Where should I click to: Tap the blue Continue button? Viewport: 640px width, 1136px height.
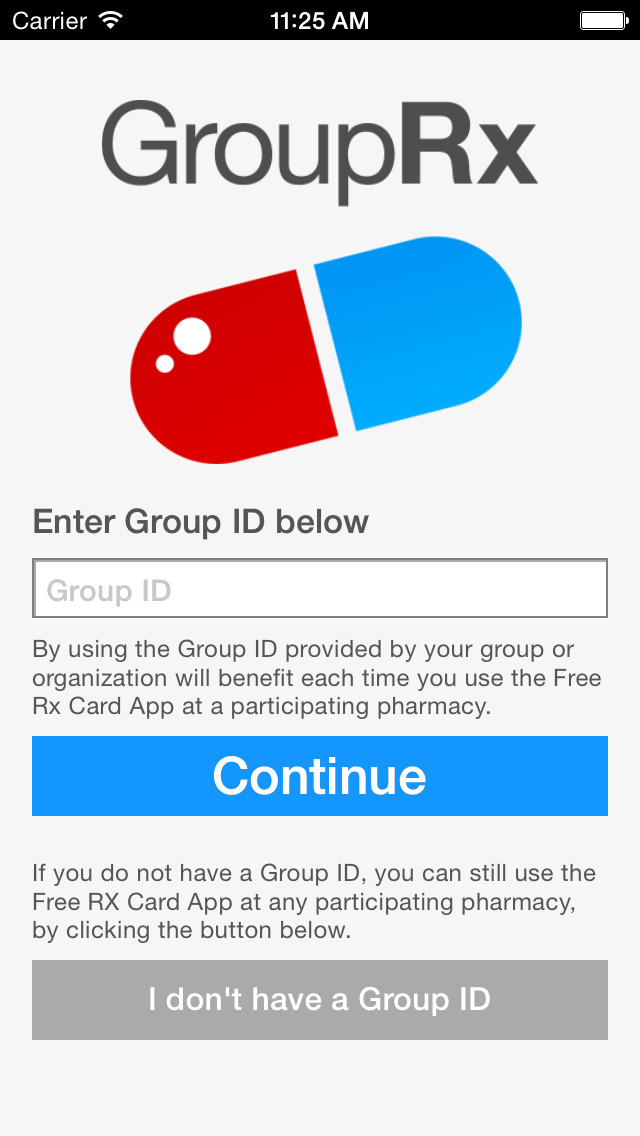point(320,776)
